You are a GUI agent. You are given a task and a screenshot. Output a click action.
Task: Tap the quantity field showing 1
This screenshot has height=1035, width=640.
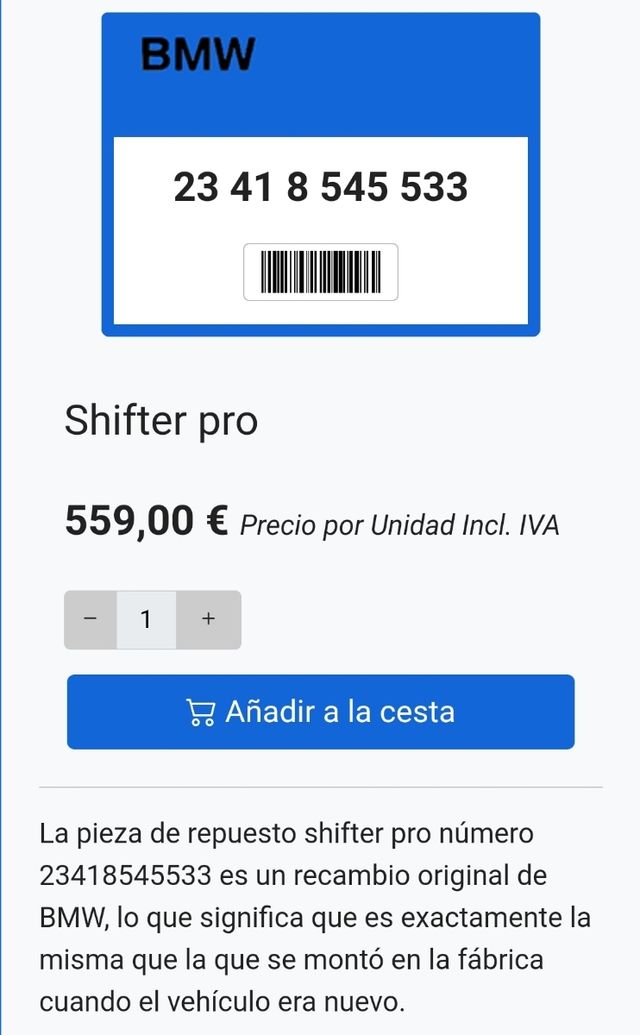click(146, 620)
